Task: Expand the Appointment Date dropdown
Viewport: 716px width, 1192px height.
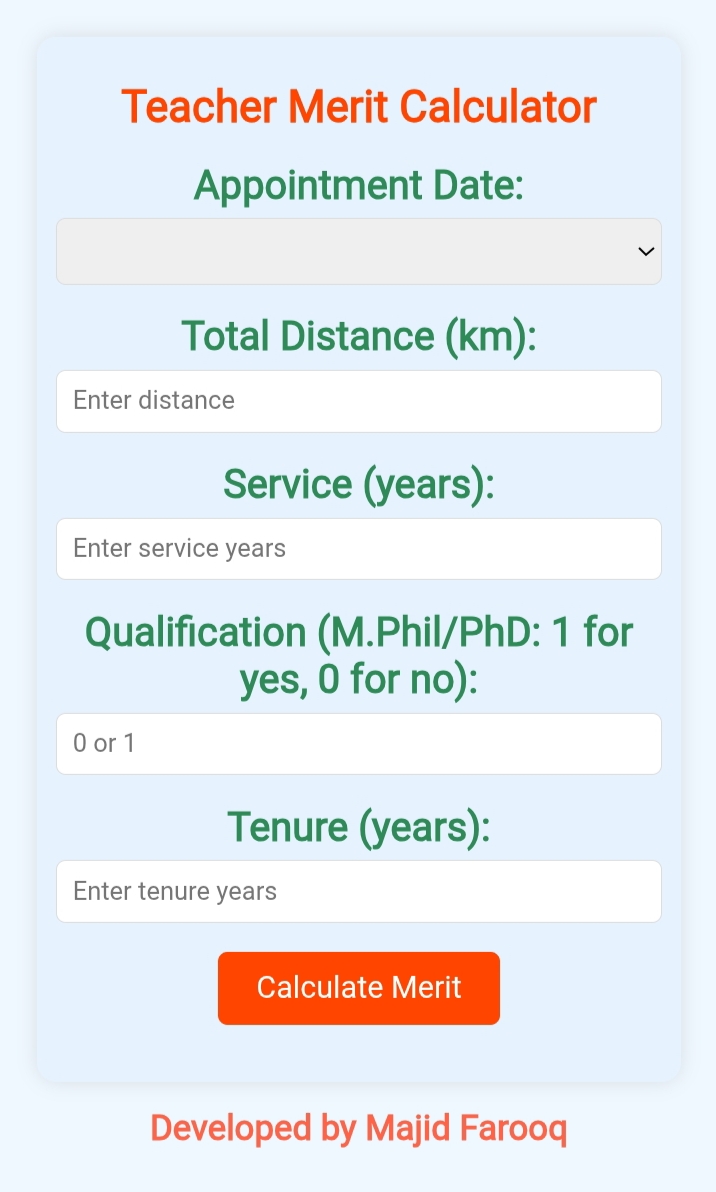Action: (359, 252)
